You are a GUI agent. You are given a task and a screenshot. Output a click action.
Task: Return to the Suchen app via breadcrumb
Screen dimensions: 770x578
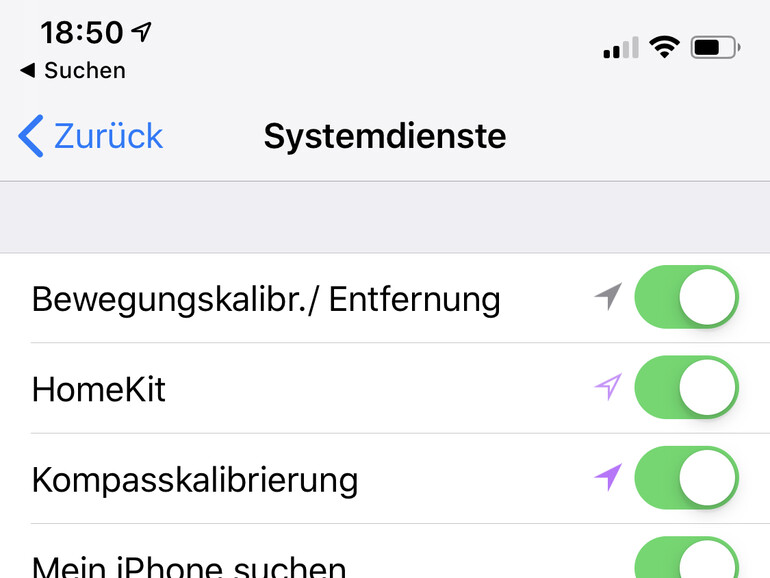tap(72, 71)
